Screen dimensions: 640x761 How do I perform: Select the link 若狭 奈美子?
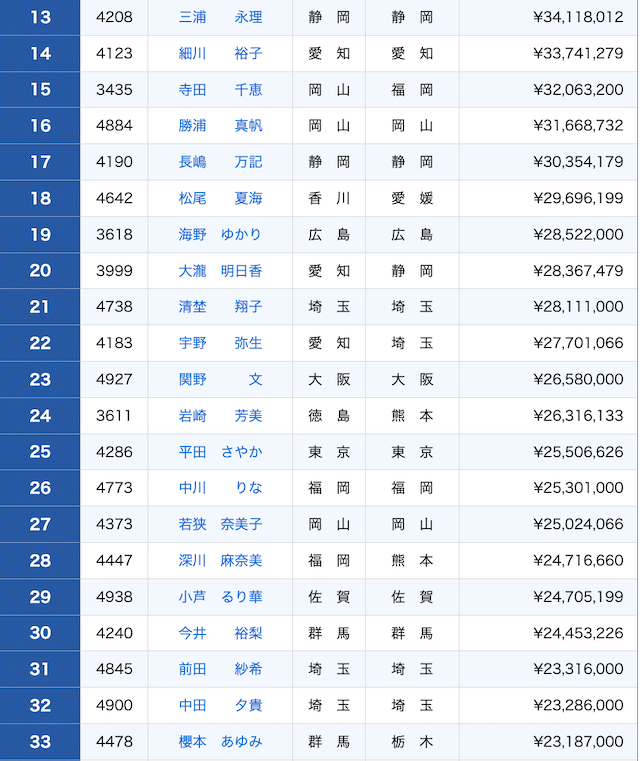[220, 524]
